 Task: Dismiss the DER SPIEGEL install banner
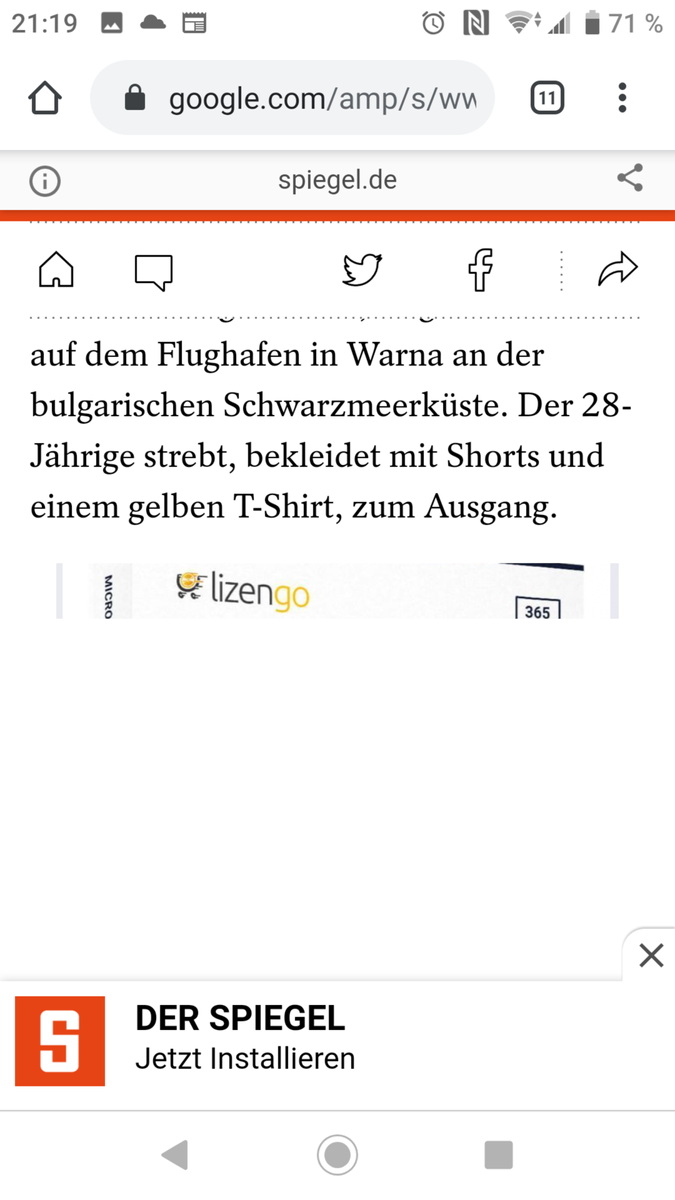coord(650,955)
